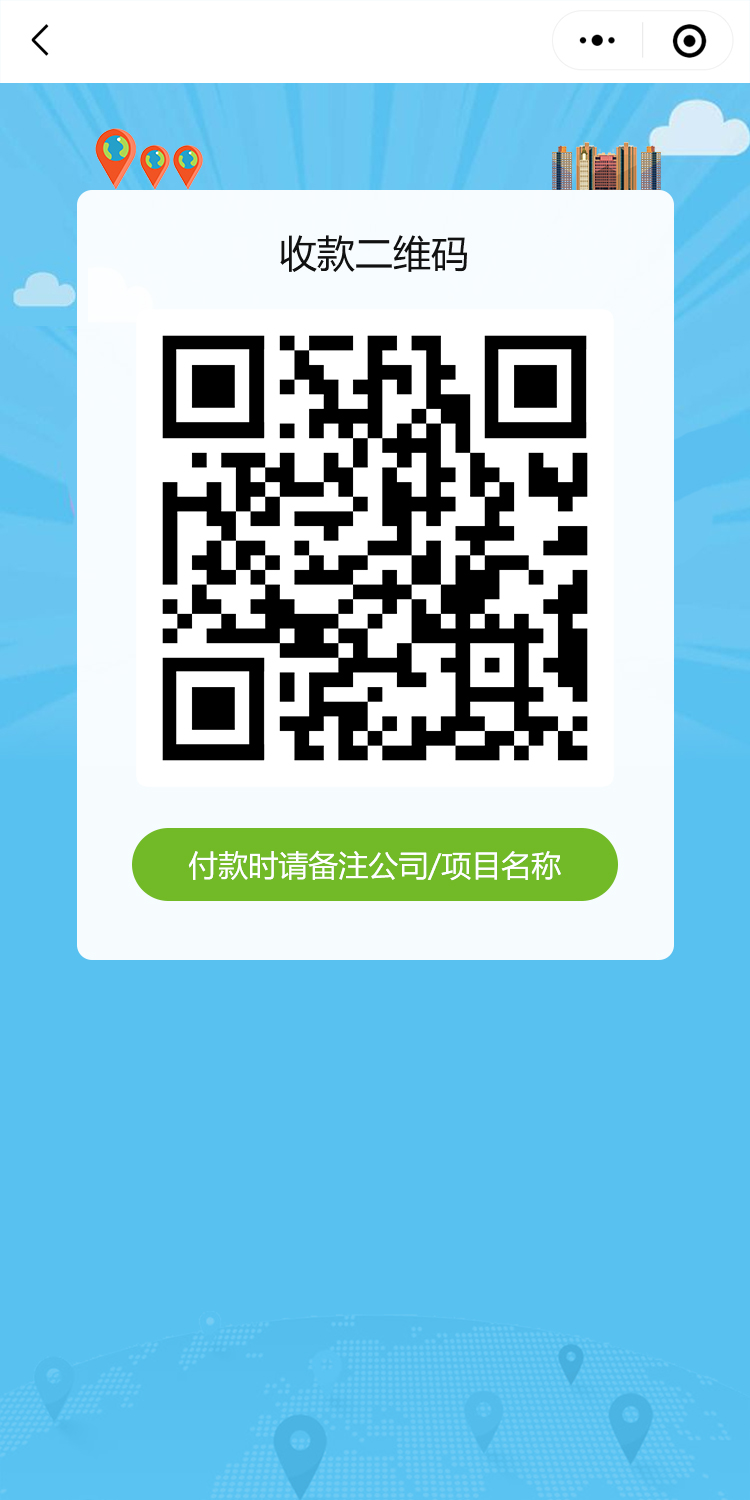
Task: Go back to the previous page
Action: pos(40,41)
